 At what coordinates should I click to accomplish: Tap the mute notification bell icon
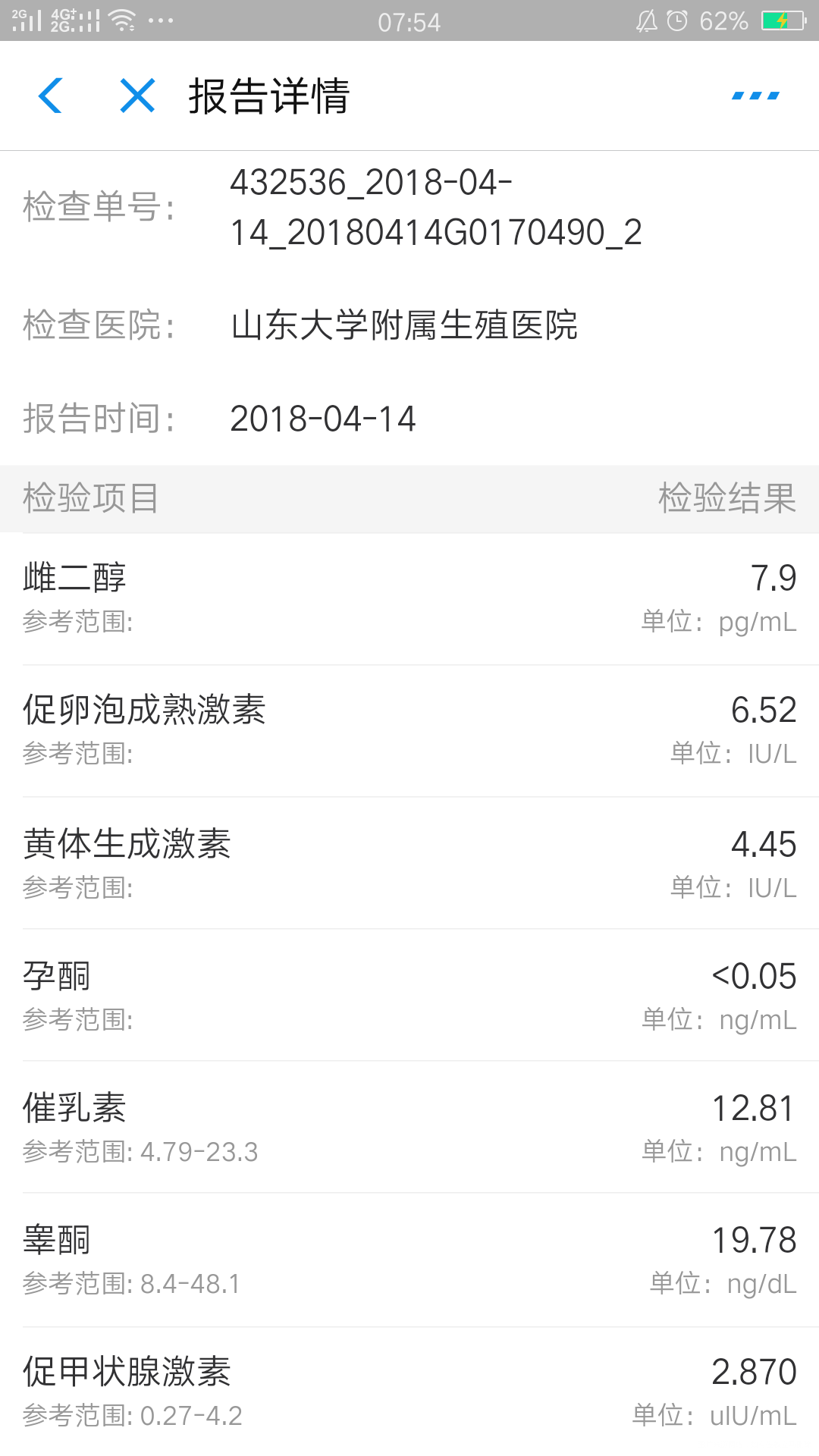click(646, 20)
